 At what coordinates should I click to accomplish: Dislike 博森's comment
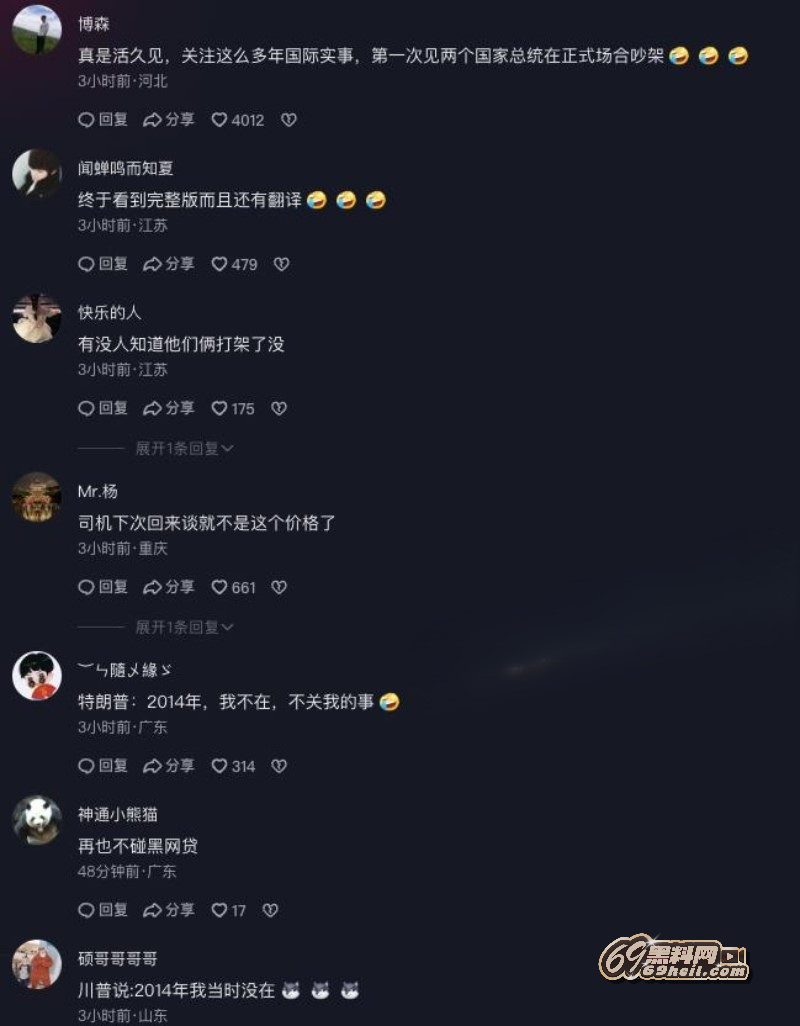pos(288,120)
